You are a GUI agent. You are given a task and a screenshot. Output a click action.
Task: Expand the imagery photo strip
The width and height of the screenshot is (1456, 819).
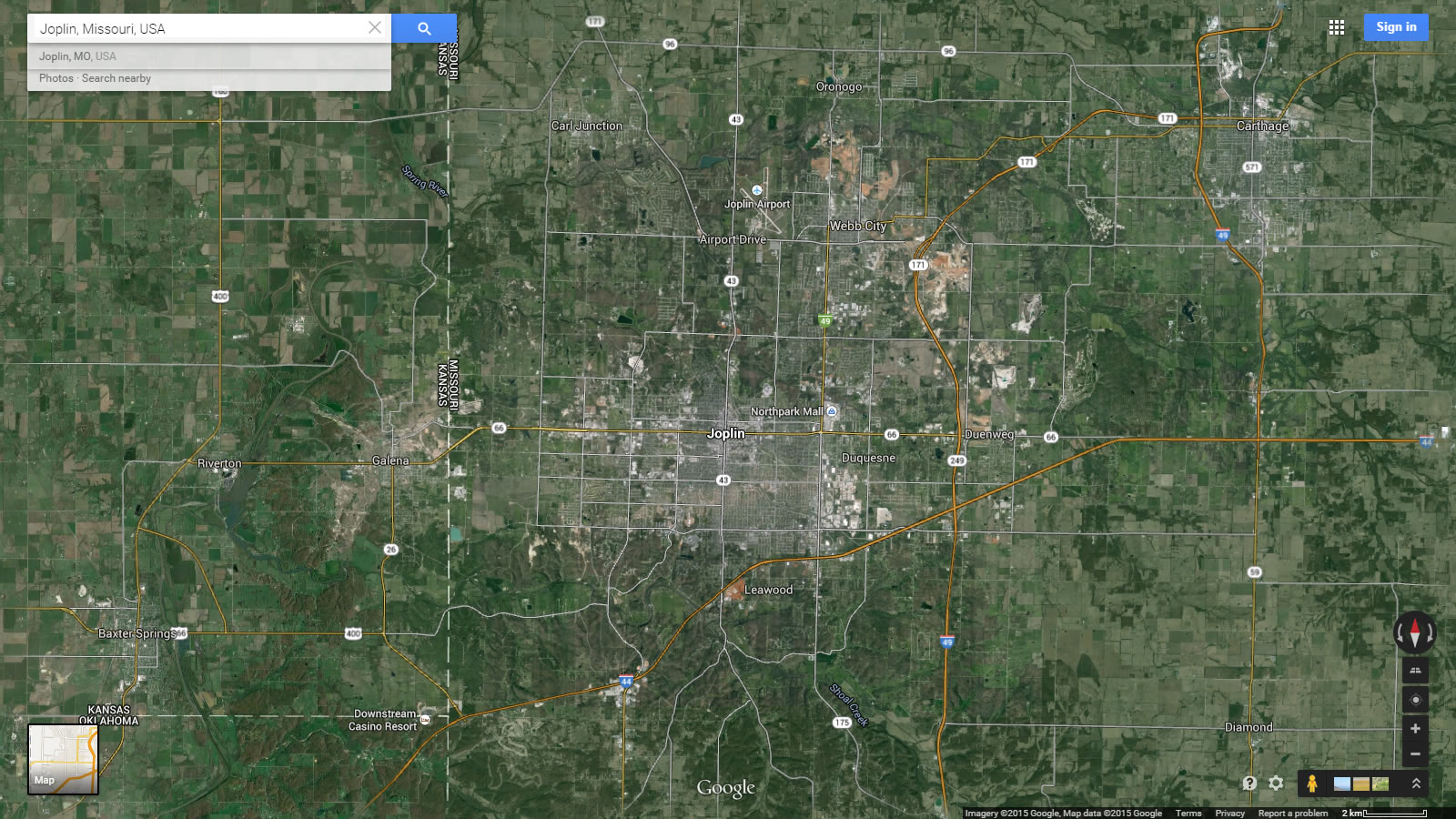[x=1416, y=783]
